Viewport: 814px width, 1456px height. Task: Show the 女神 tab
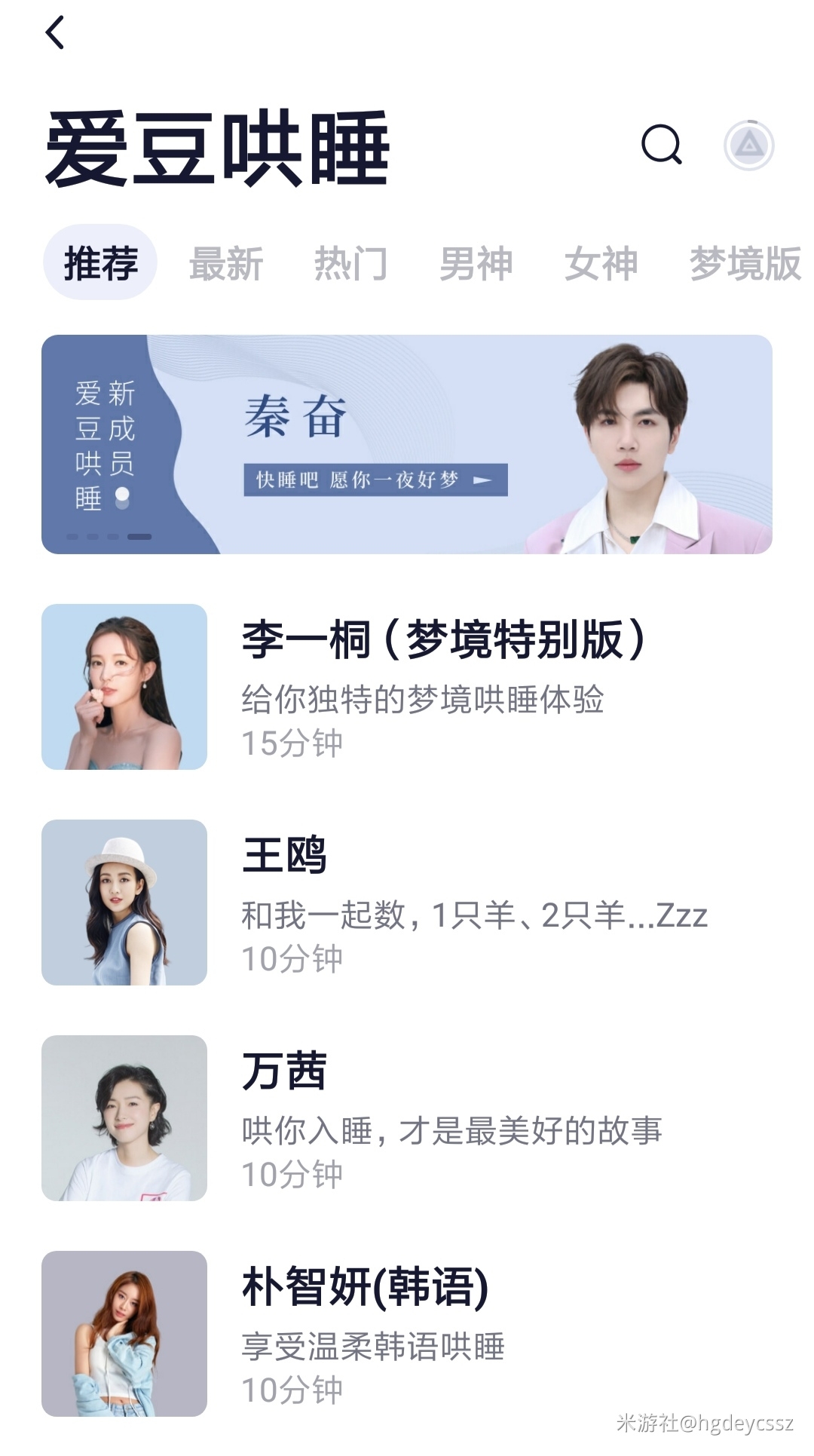point(601,264)
